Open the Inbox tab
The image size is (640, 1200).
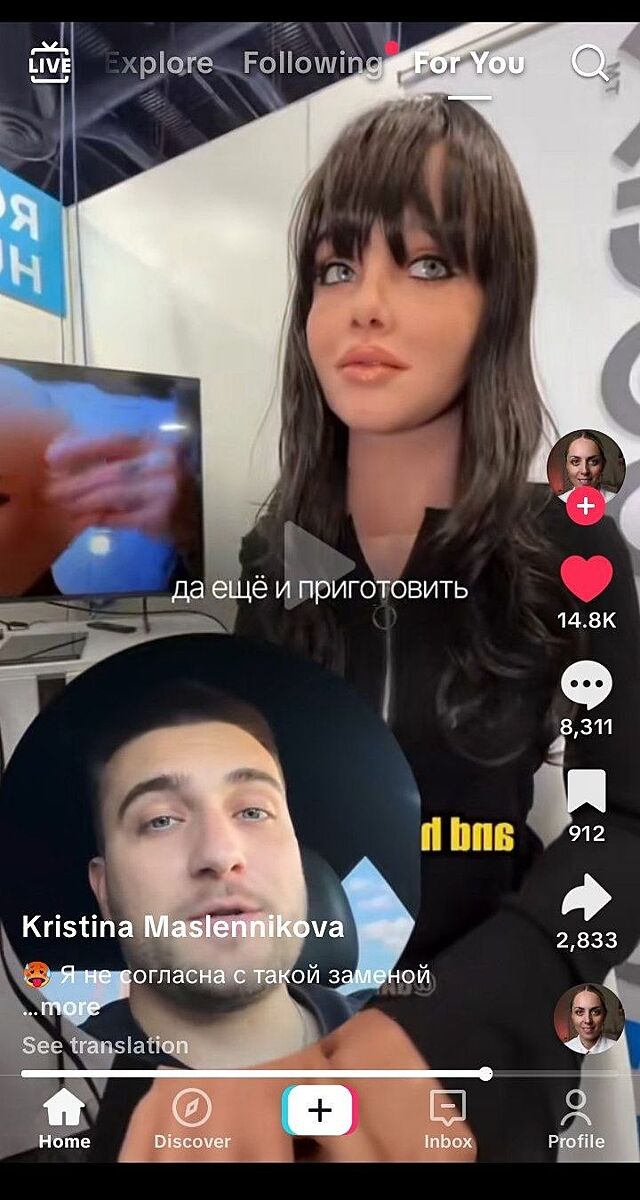click(447, 1120)
